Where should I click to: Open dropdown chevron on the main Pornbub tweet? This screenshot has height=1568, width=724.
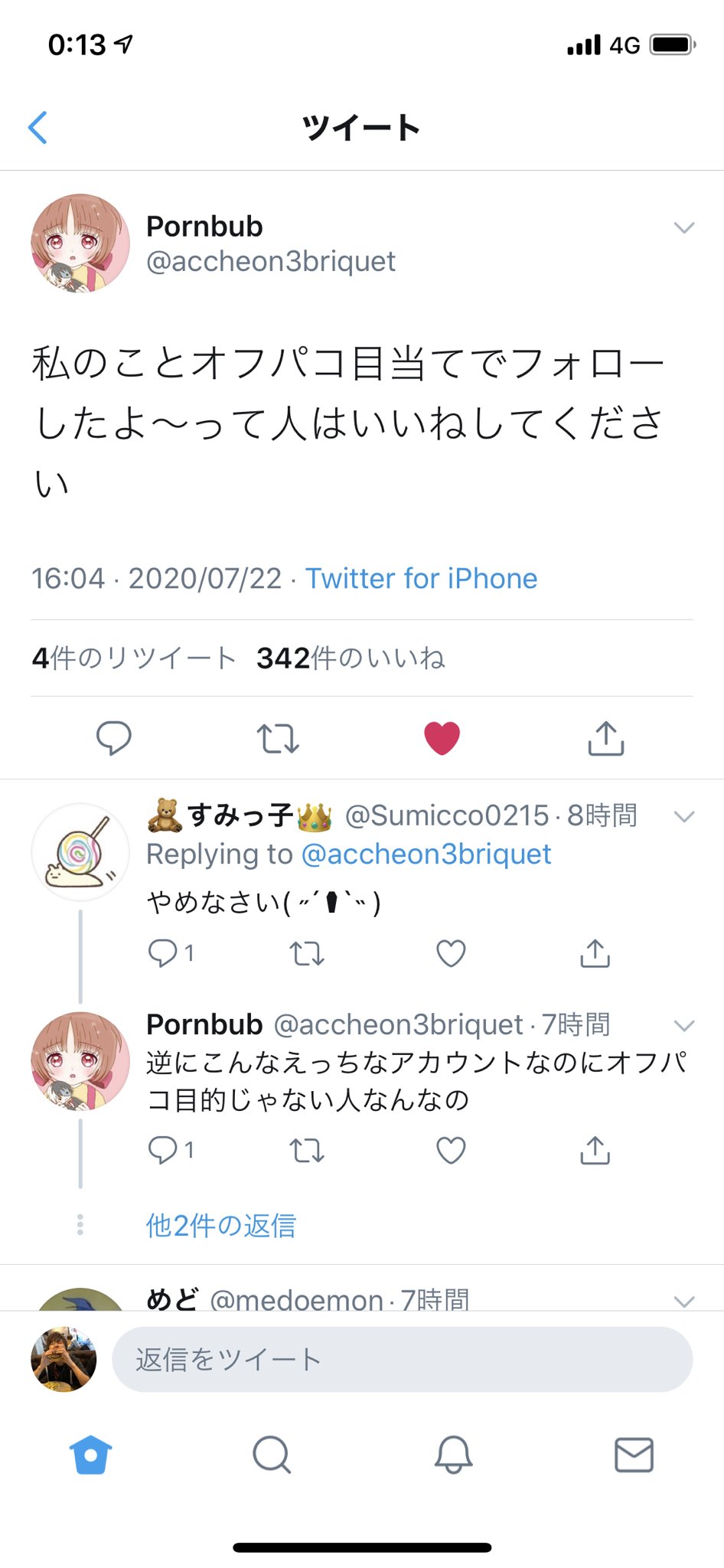click(683, 227)
